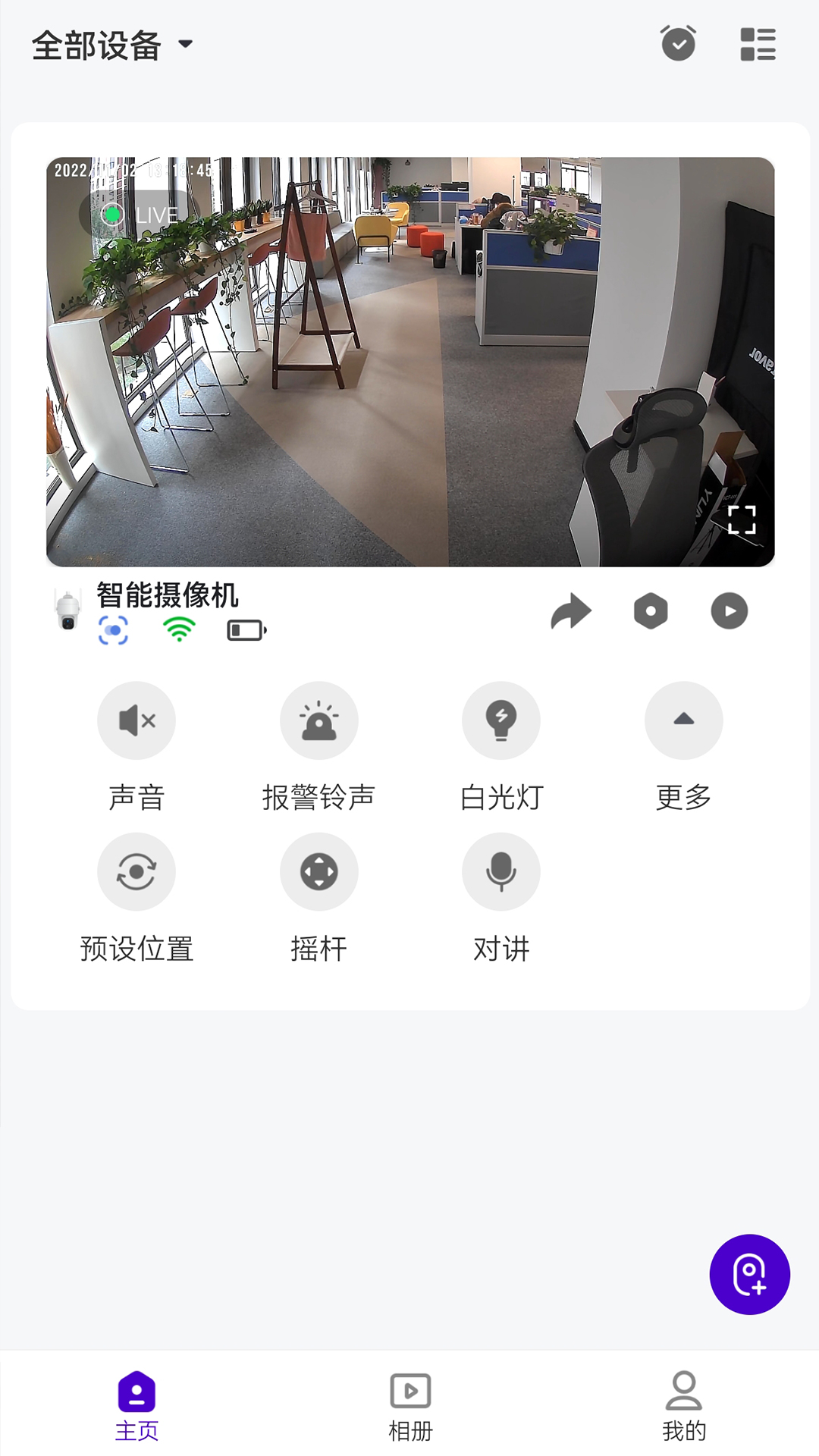
Task: Turn on the 白光灯 white light
Action: (x=500, y=720)
